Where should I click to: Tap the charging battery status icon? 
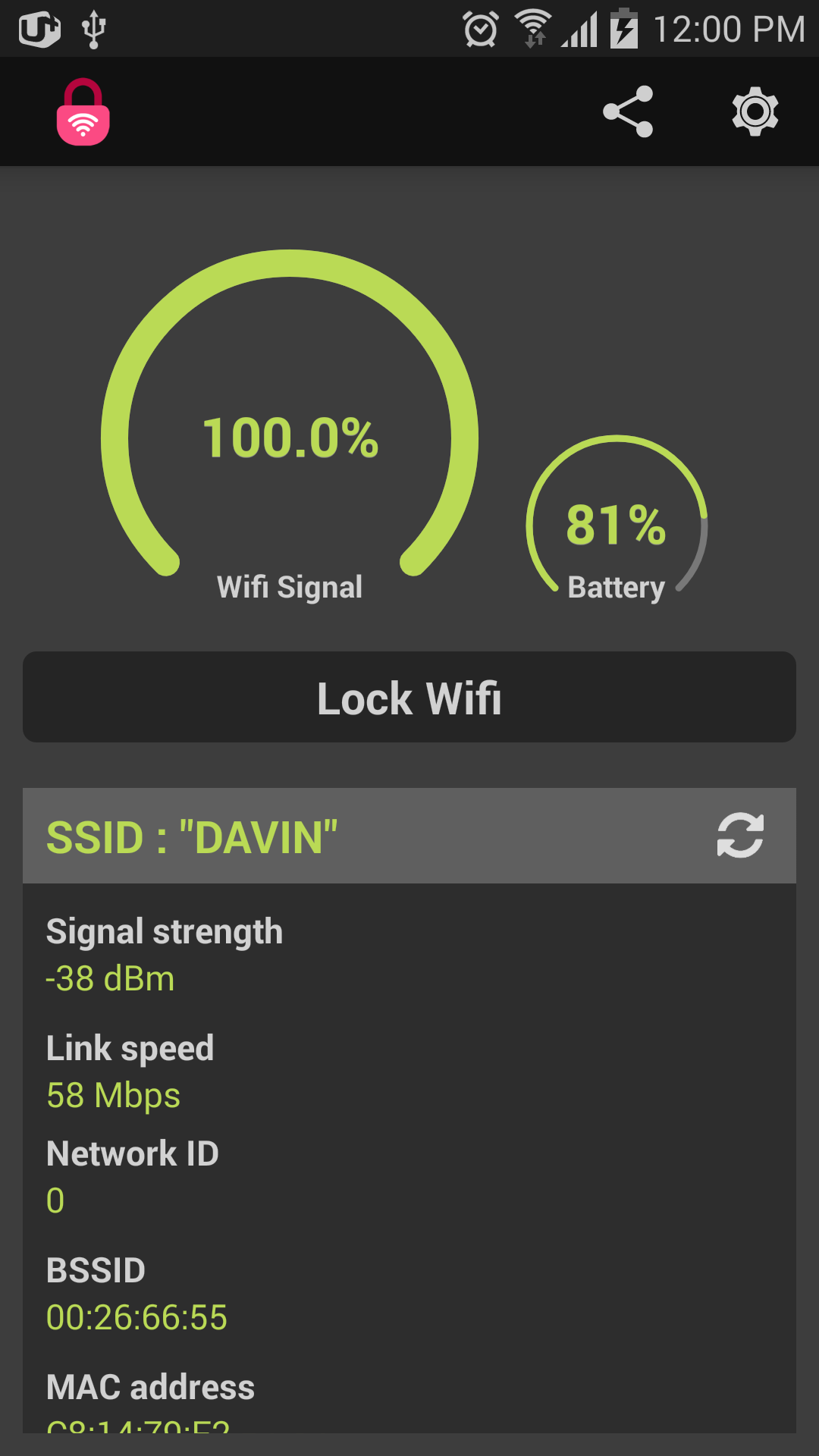pos(623,27)
